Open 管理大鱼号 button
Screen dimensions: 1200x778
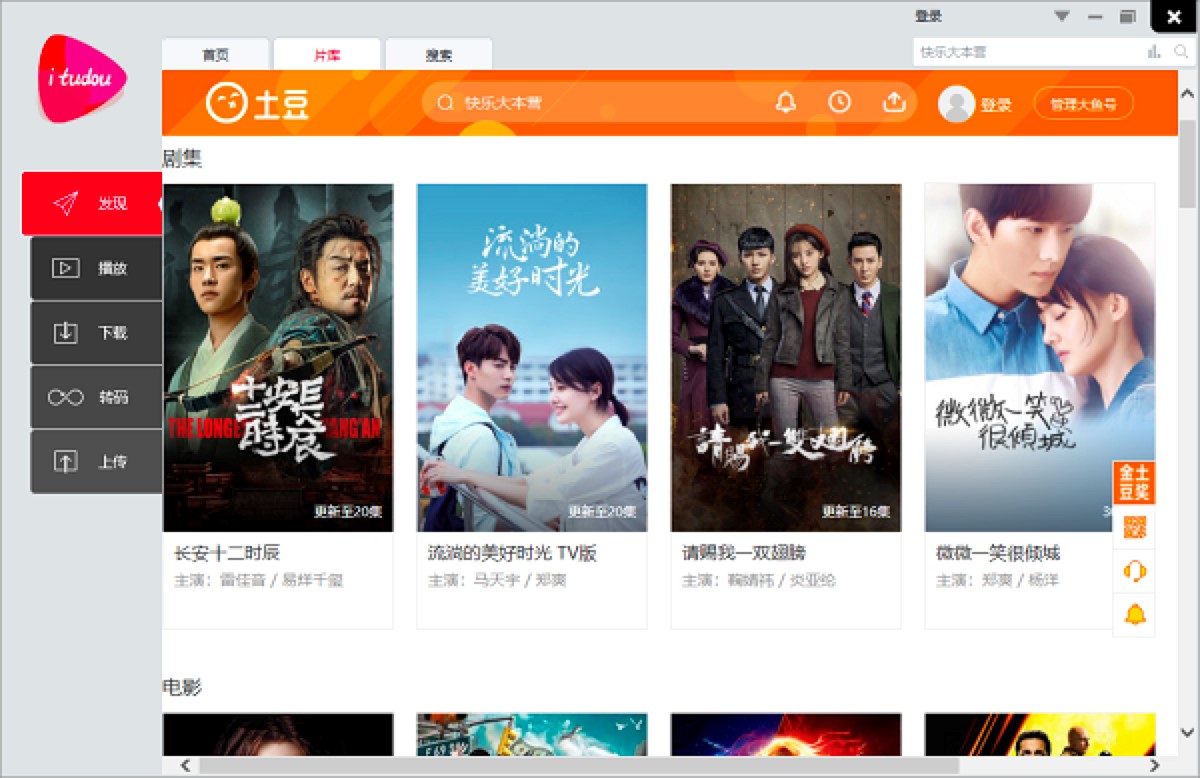tap(1083, 103)
